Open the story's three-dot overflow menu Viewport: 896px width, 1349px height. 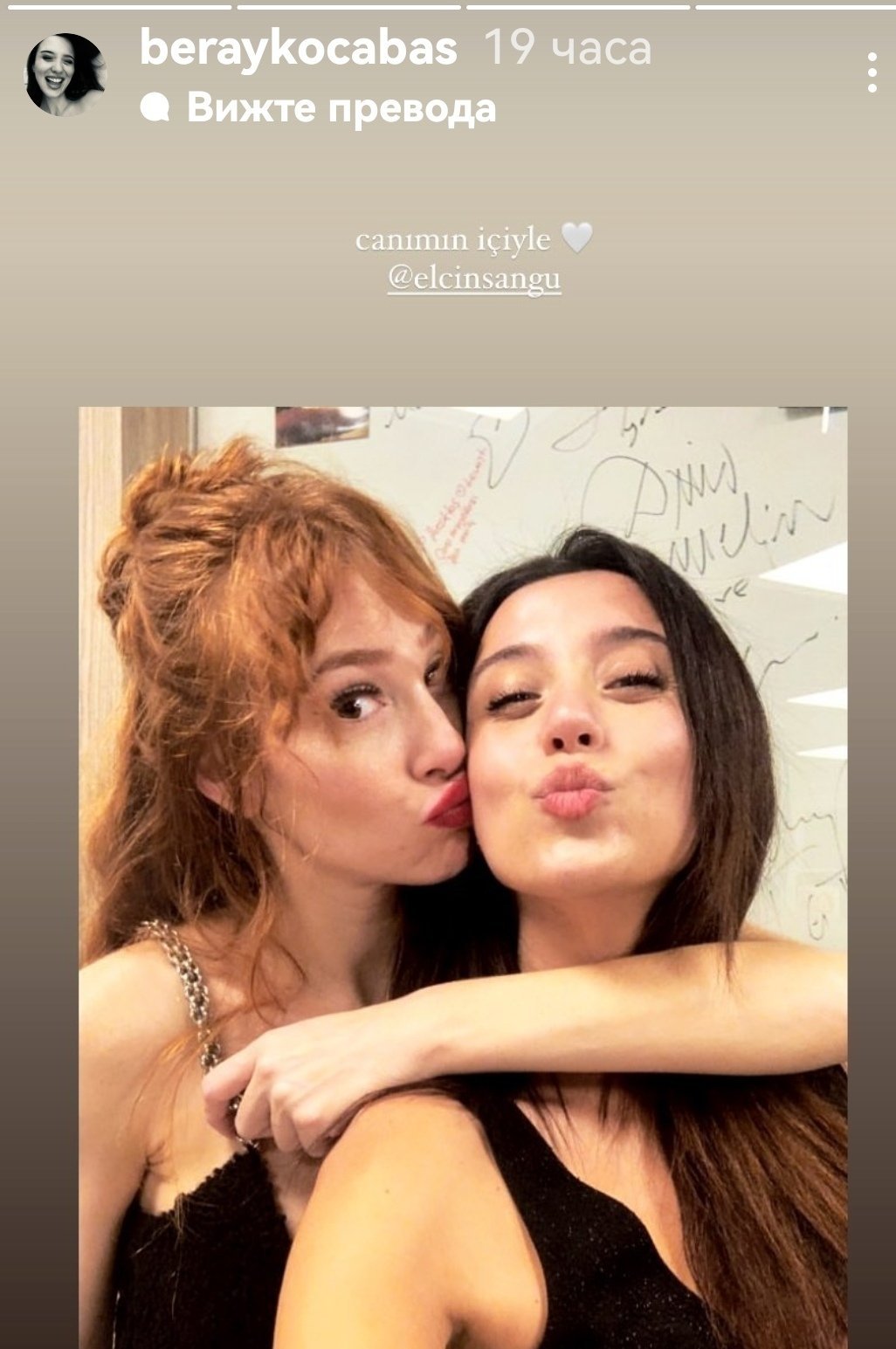coord(872,72)
